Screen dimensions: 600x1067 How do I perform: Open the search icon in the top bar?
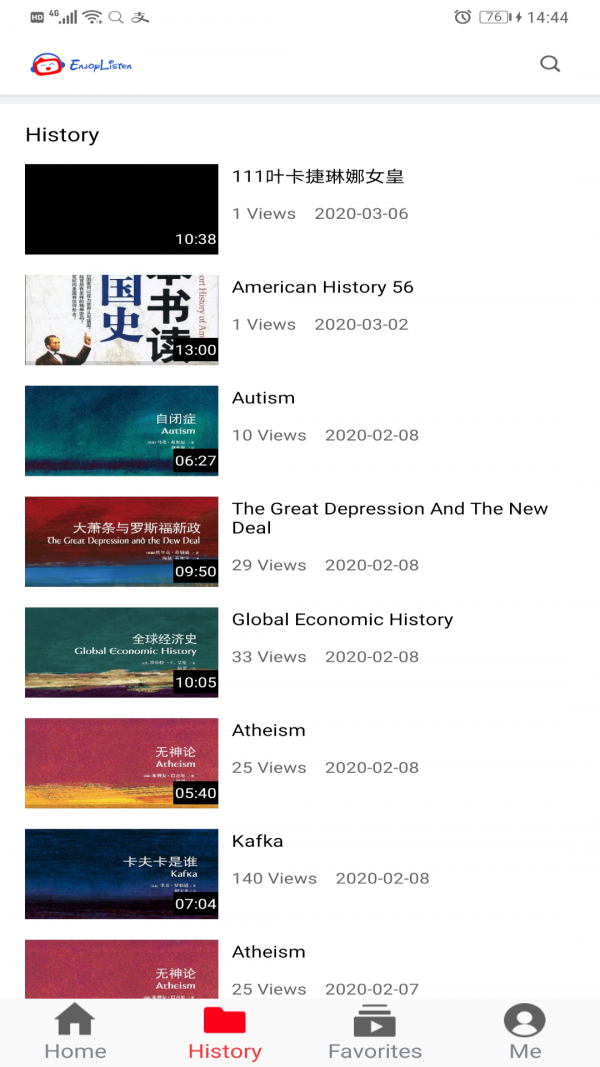click(x=550, y=64)
